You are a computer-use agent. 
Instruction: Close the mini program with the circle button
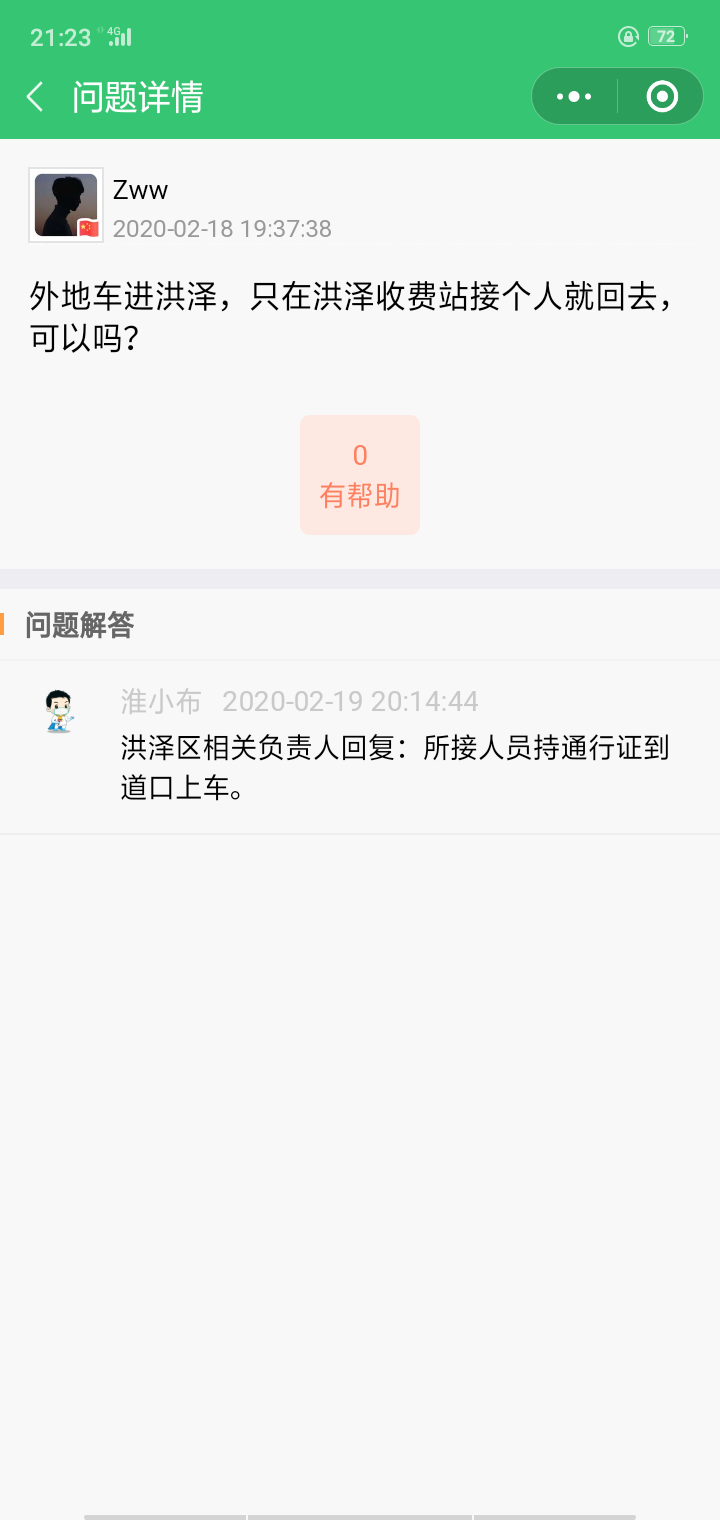(662, 97)
